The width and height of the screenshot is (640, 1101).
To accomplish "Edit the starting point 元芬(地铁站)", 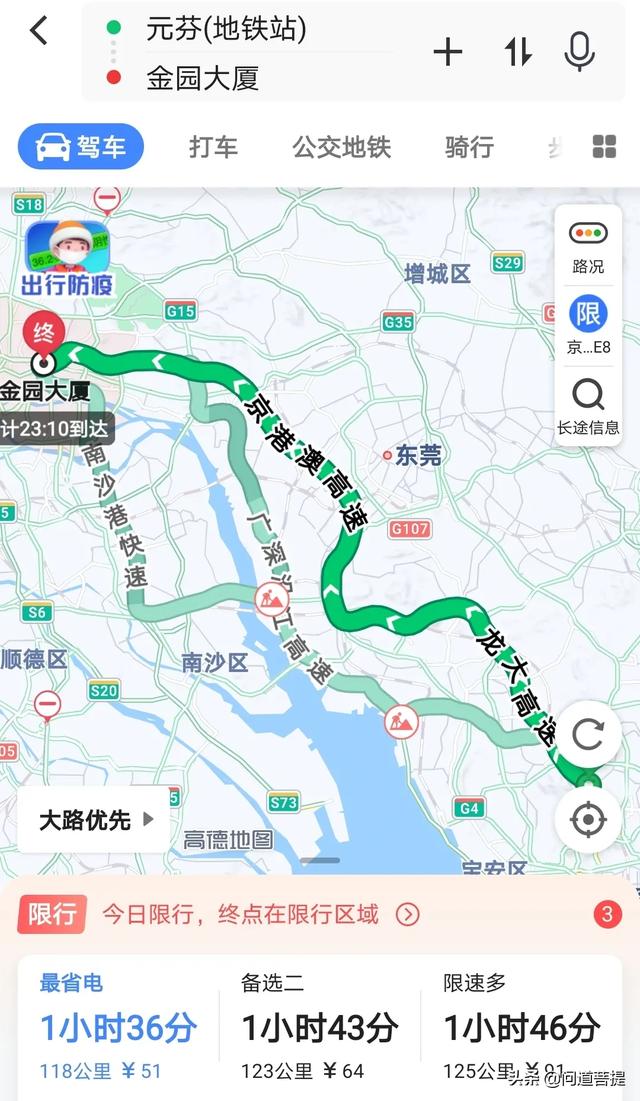I will (x=226, y=30).
